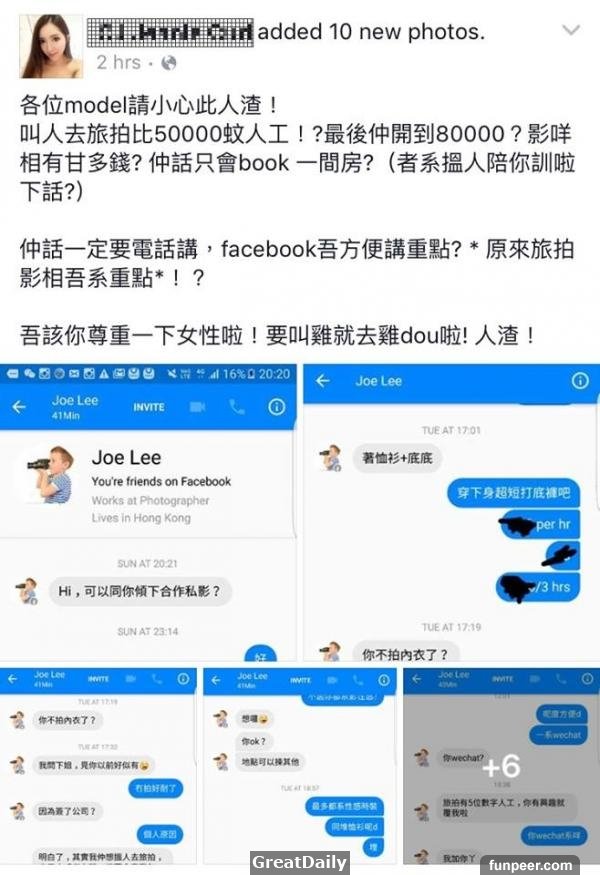Open the photo showing Joe Lee's profile

[x=150, y=510]
